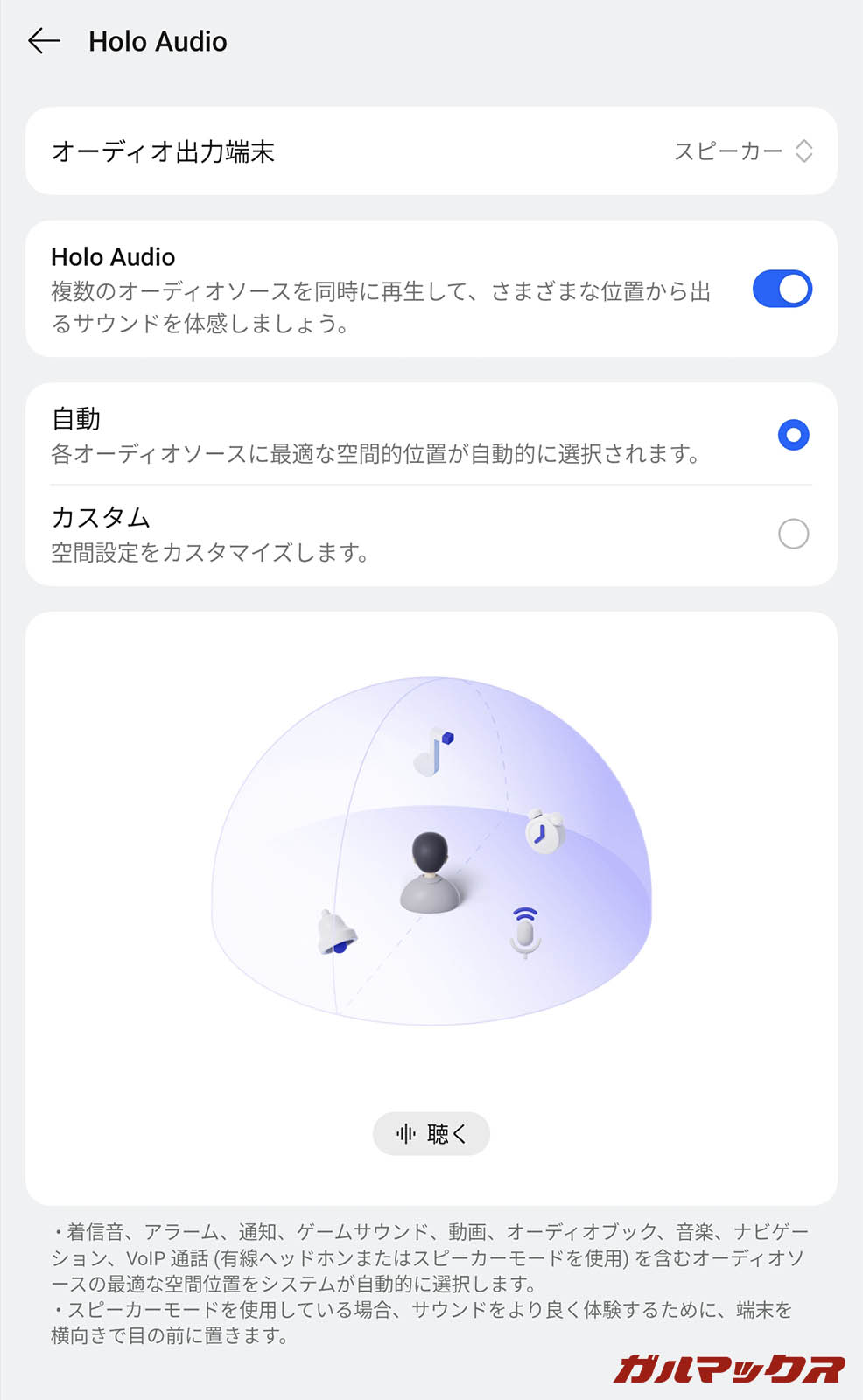Turn off the Holo Audio switch
863x1400 pixels.
[x=782, y=290]
